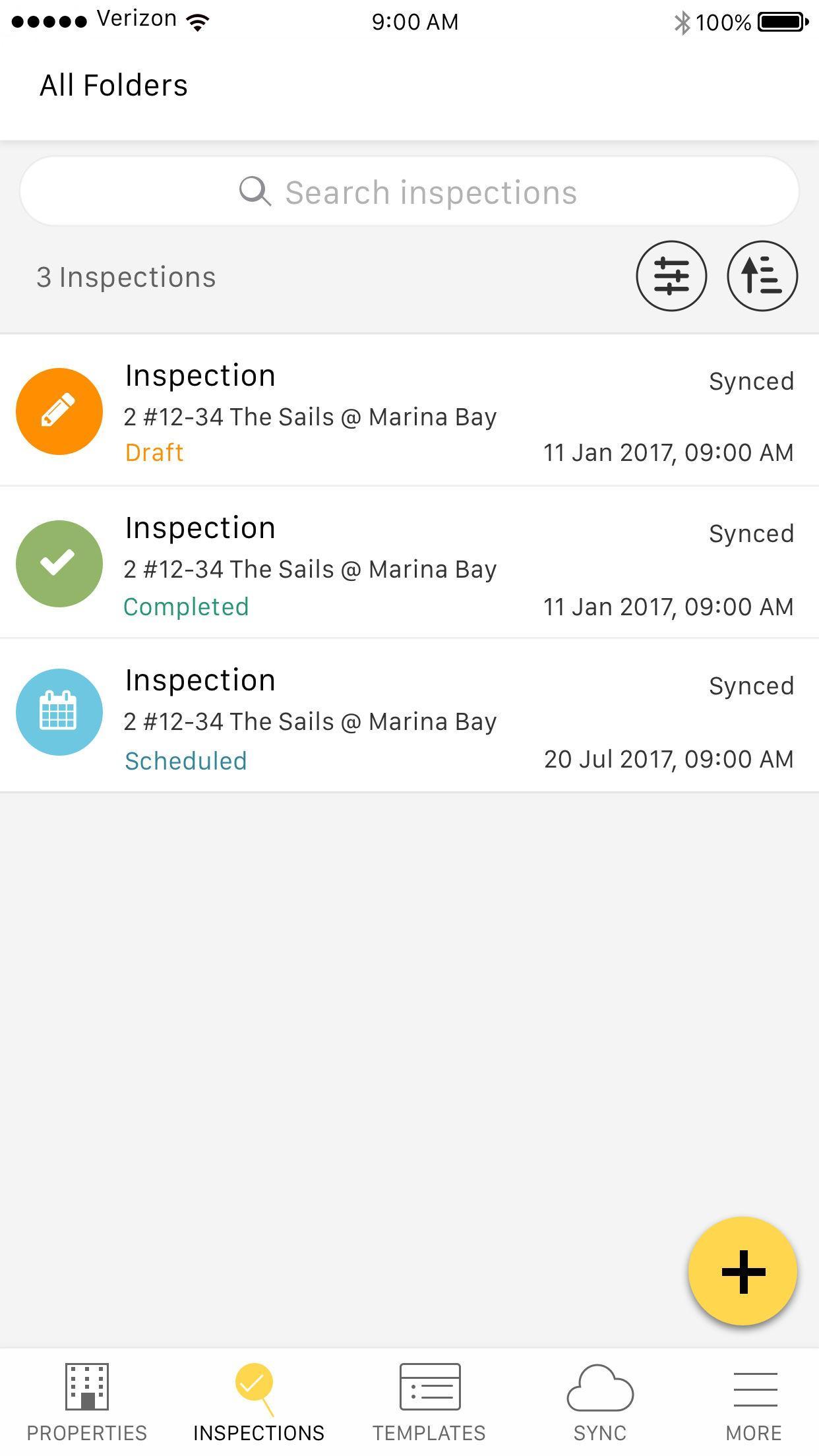Screen dimensions: 819x1456
Task: Open the filter inspections control
Action: [x=671, y=276]
